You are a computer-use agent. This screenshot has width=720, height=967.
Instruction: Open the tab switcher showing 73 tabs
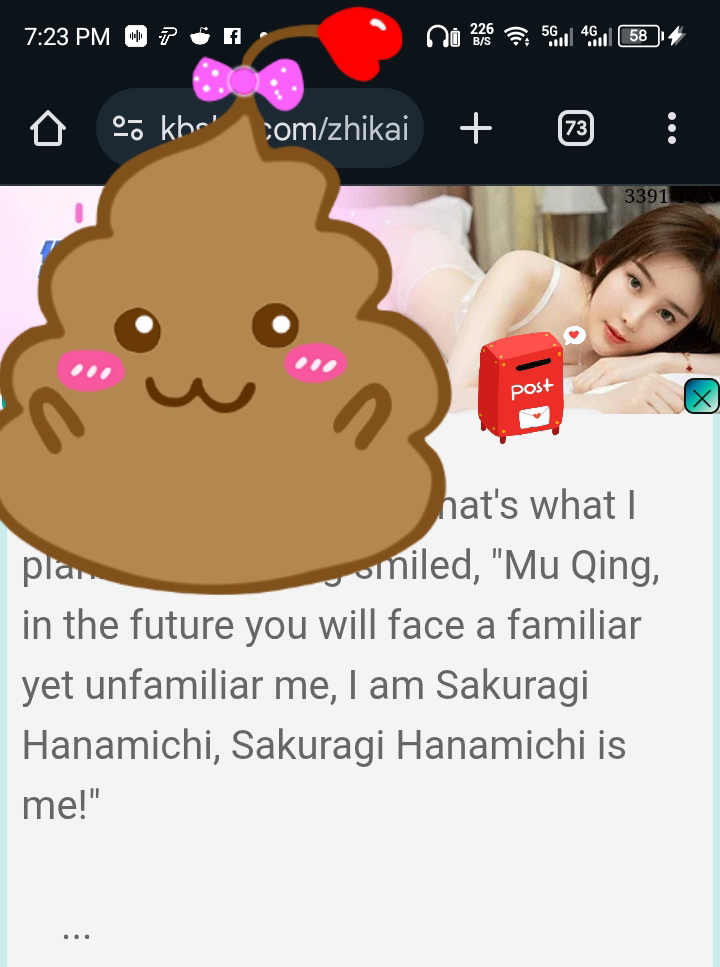[x=575, y=128]
